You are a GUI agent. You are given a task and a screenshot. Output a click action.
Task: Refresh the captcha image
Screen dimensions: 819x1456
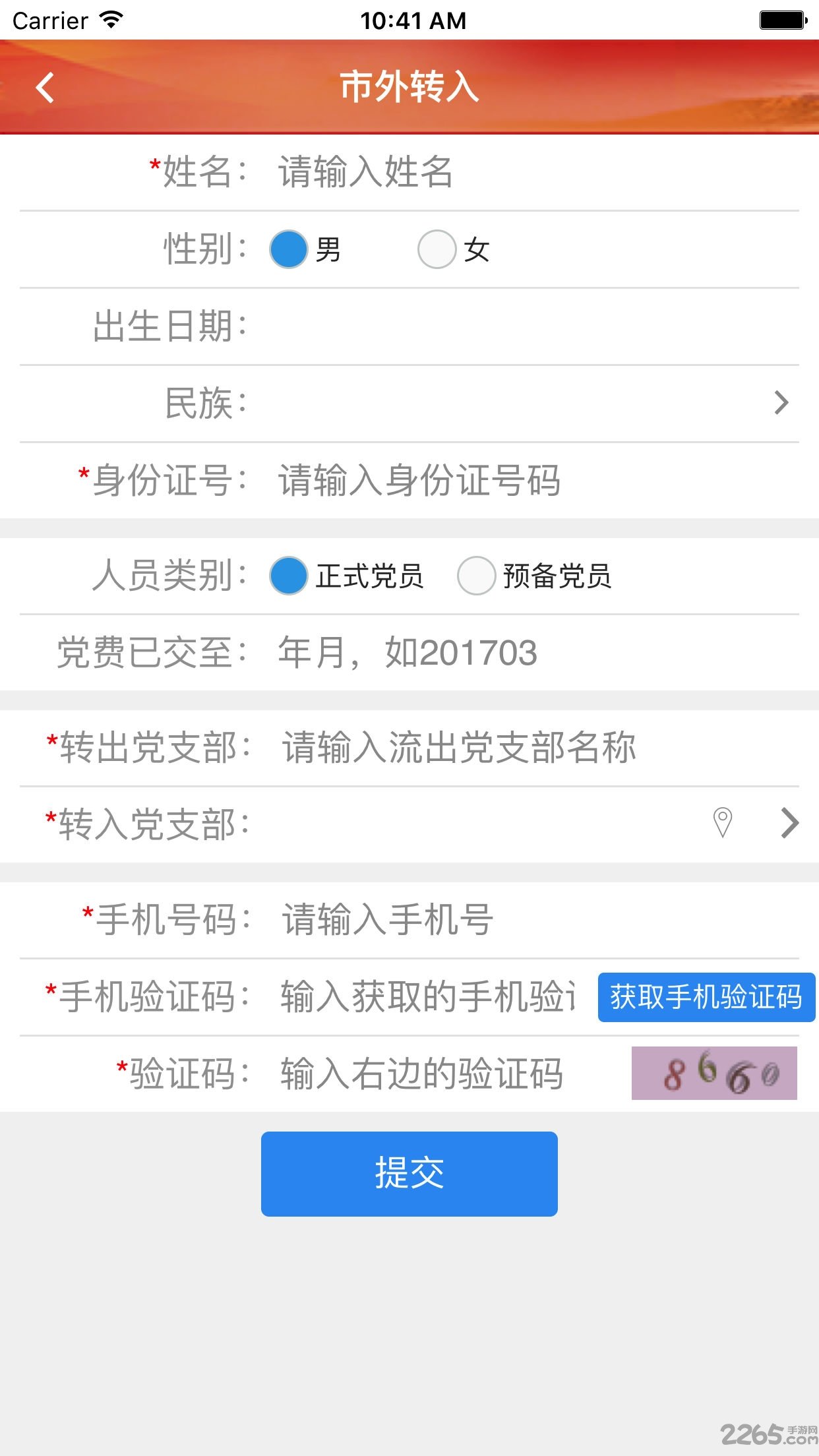pos(714,1074)
